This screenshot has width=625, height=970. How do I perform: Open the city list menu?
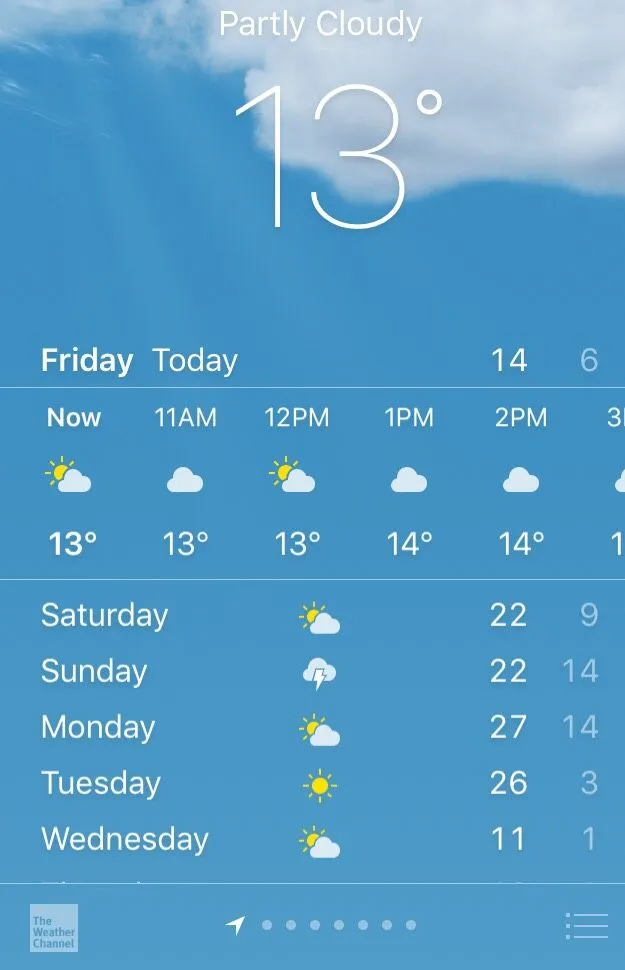[x=587, y=926]
